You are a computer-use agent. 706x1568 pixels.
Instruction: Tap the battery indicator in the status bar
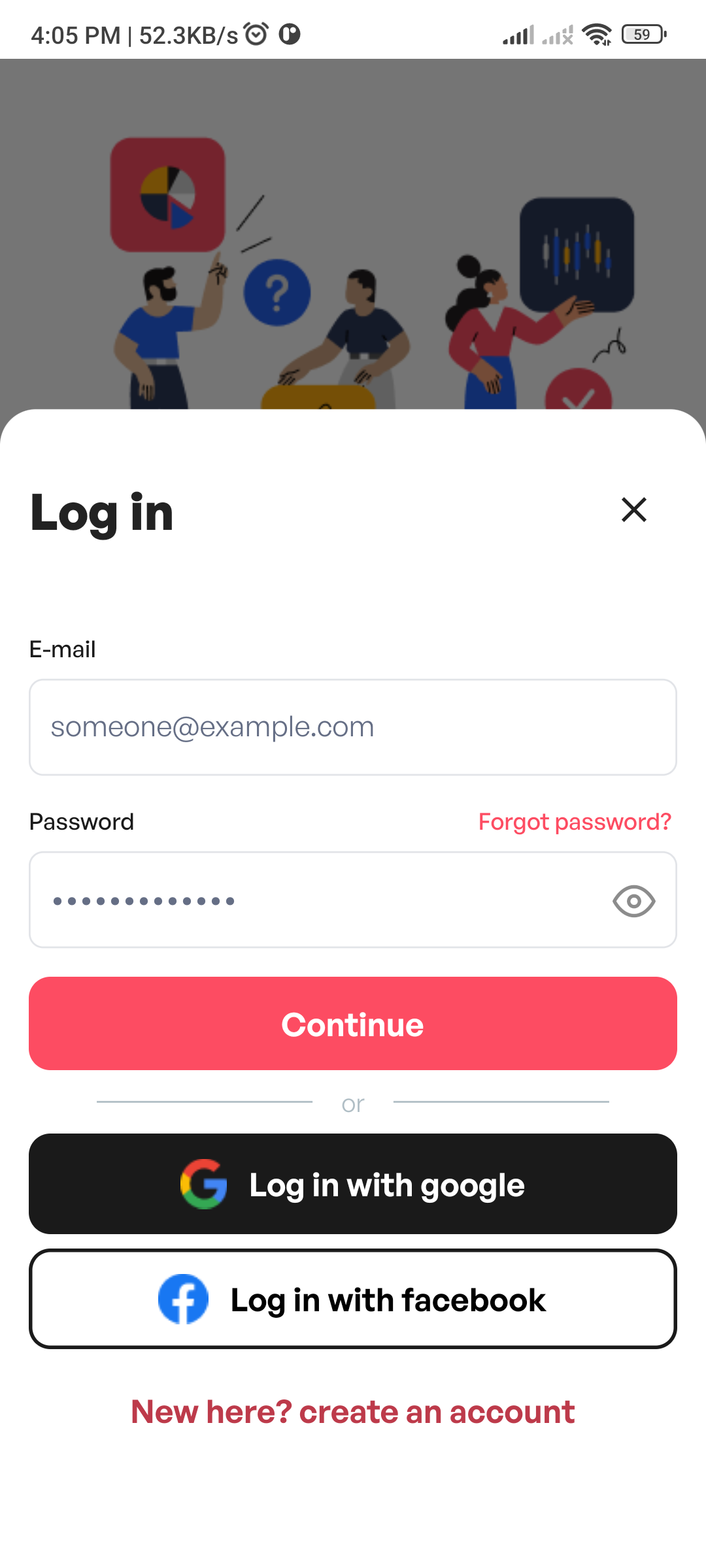pos(643,34)
